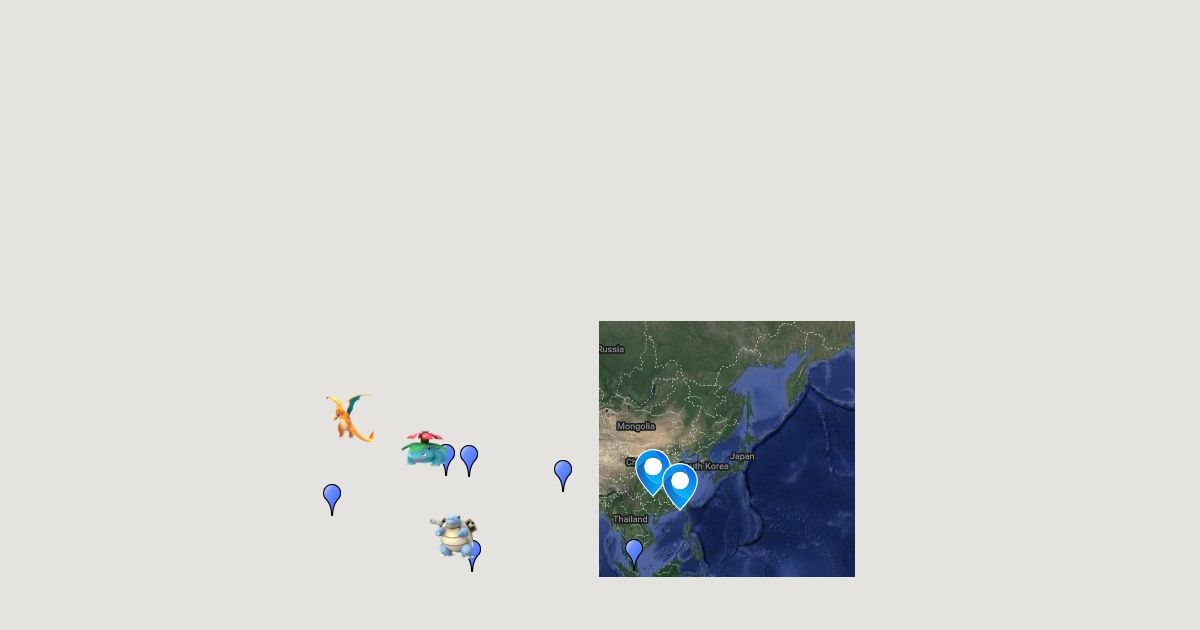The width and height of the screenshot is (1200, 630).
Task: Select the Venusaur marker
Action: 423,450
